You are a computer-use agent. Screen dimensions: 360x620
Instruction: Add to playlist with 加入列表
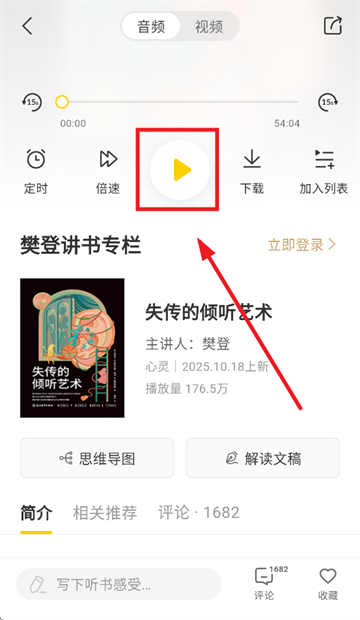324,172
